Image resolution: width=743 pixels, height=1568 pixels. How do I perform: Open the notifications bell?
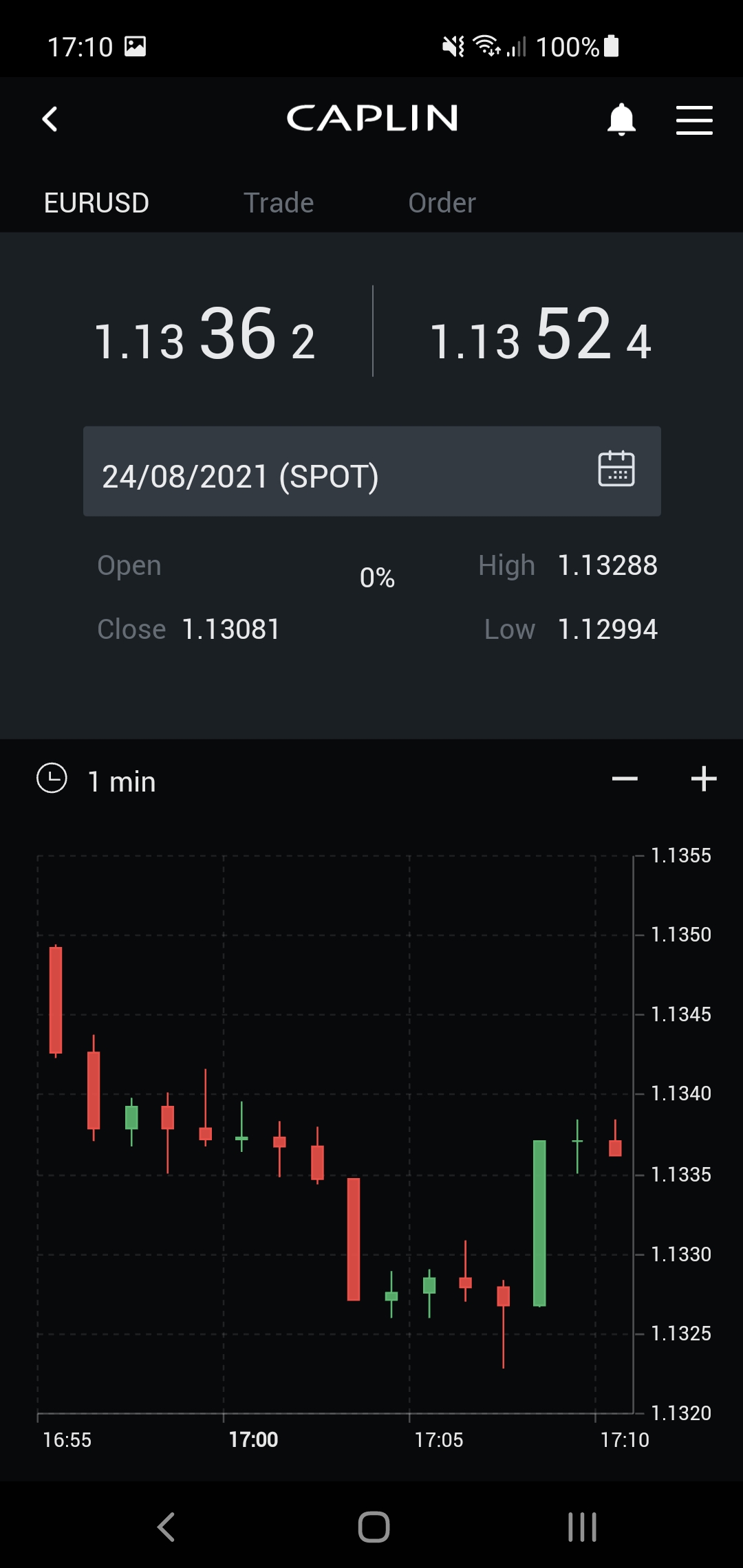coord(621,120)
